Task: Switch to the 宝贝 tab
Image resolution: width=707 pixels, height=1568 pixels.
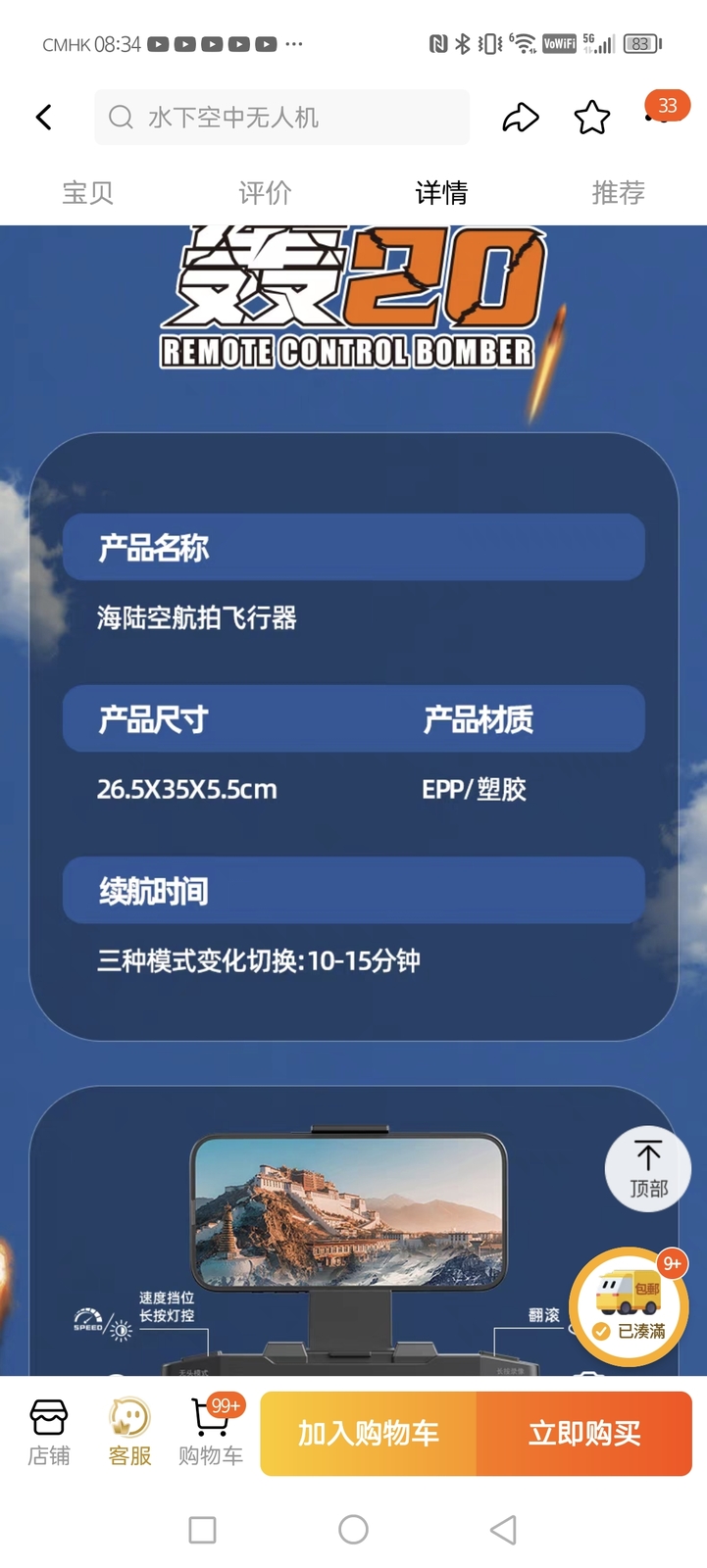Action: 88,193
